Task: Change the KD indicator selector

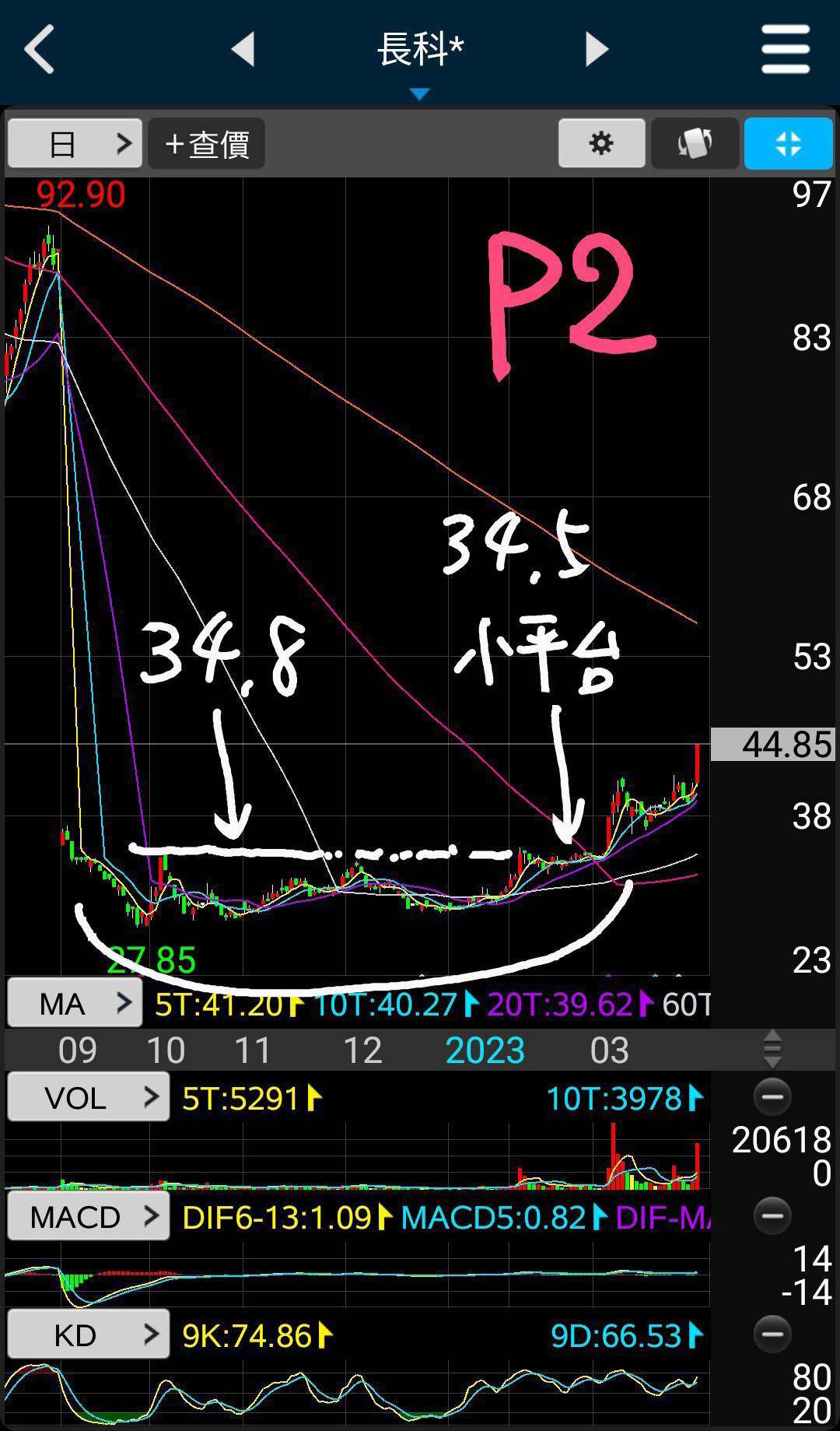Action: click(88, 1335)
